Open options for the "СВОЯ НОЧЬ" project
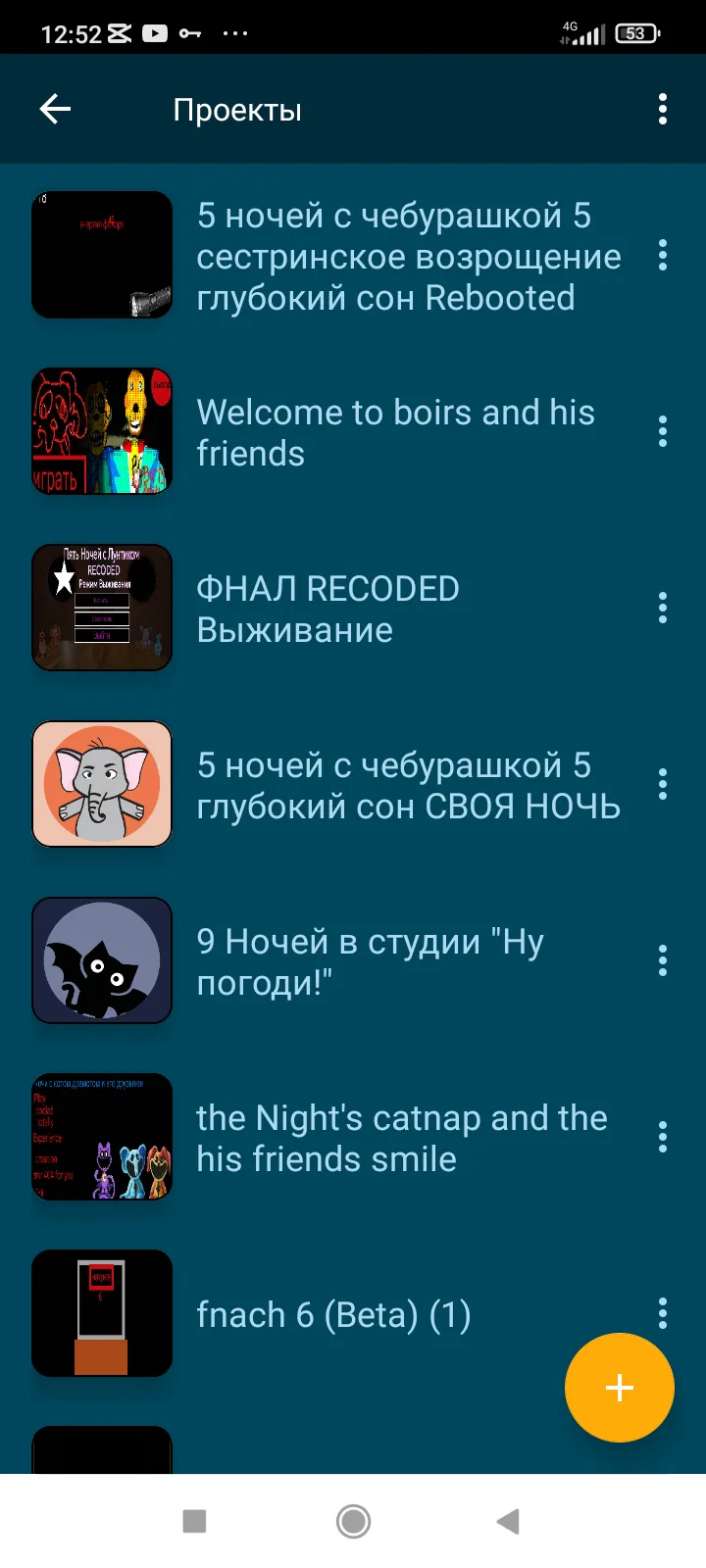 click(x=663, y=785)
